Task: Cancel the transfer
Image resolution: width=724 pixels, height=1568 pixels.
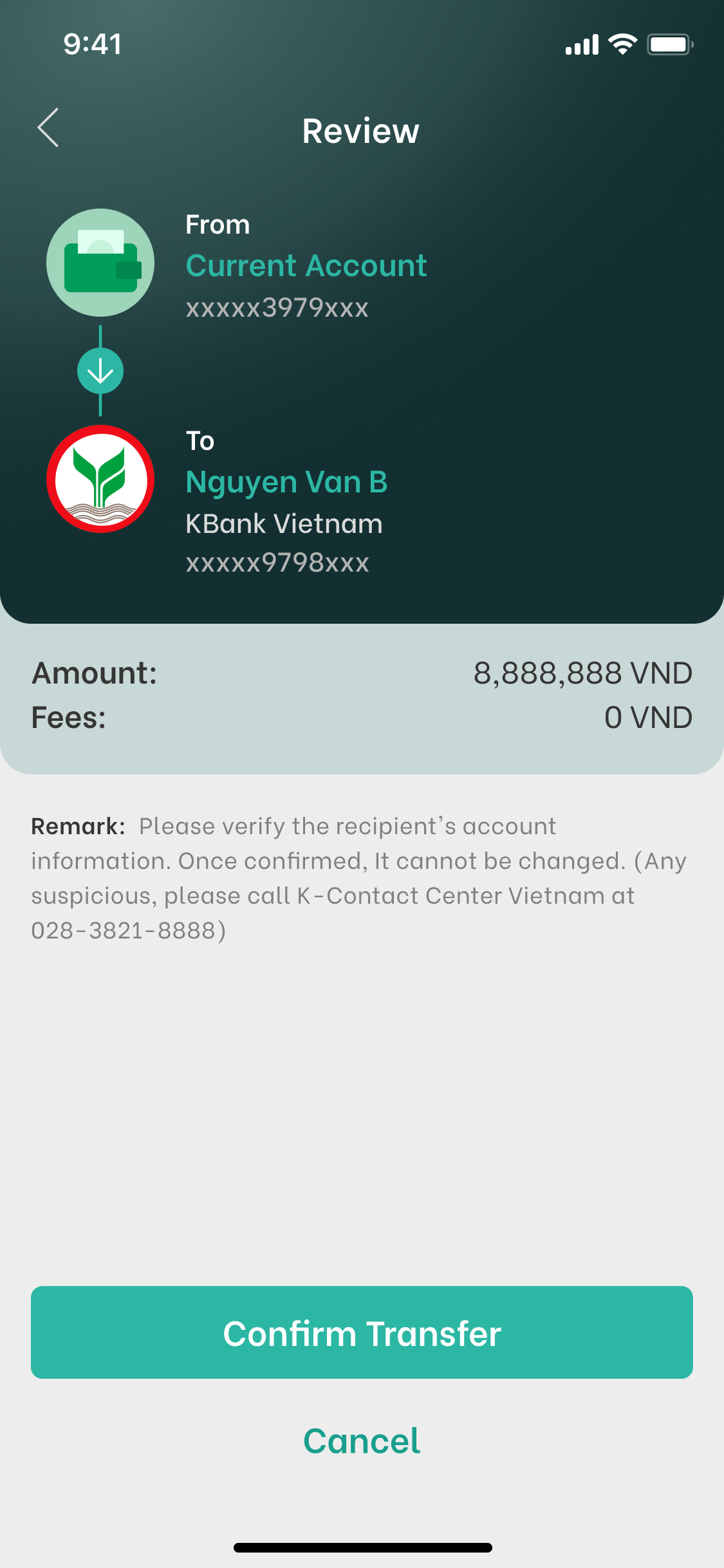Action: pyautogui.click(x=362, y=1441)
